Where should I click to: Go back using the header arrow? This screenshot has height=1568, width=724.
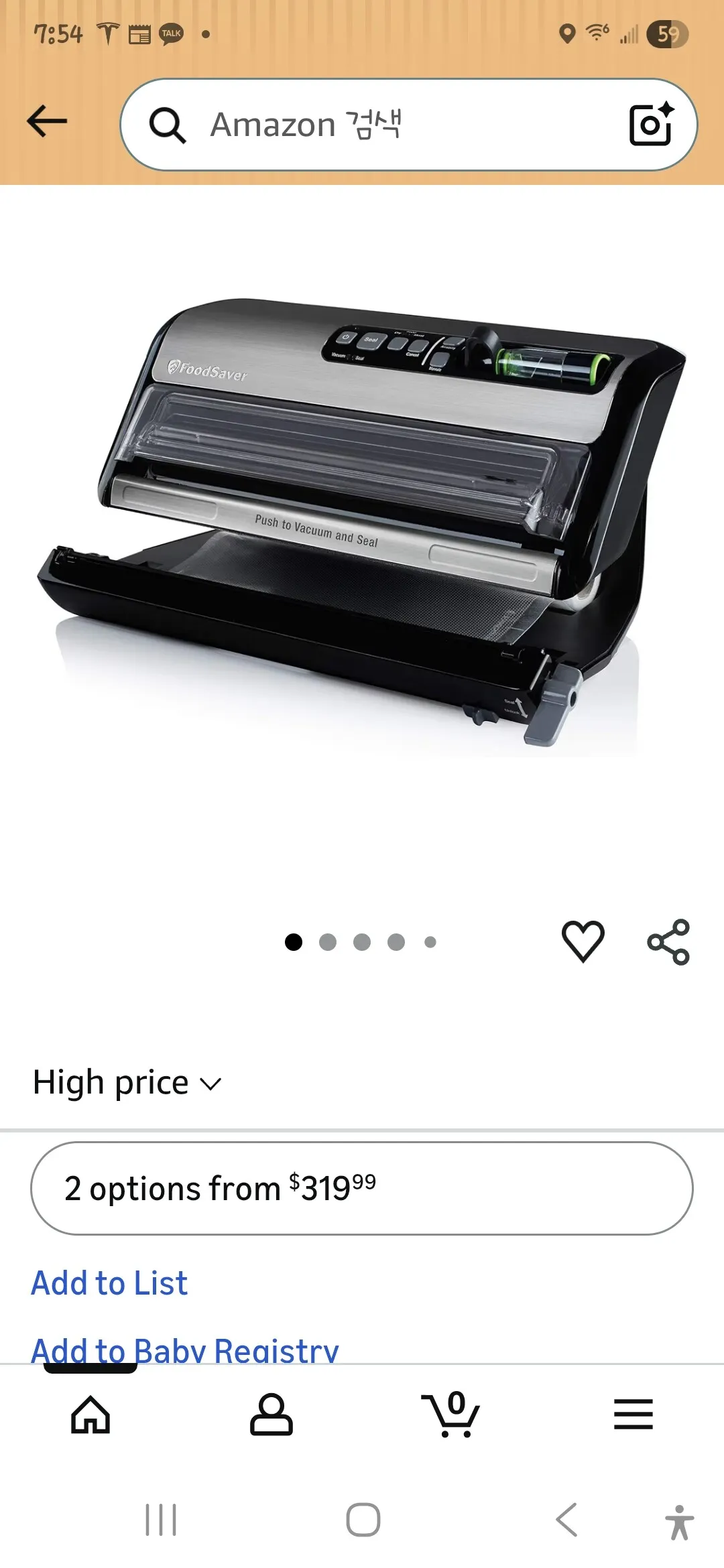point(47,121)
